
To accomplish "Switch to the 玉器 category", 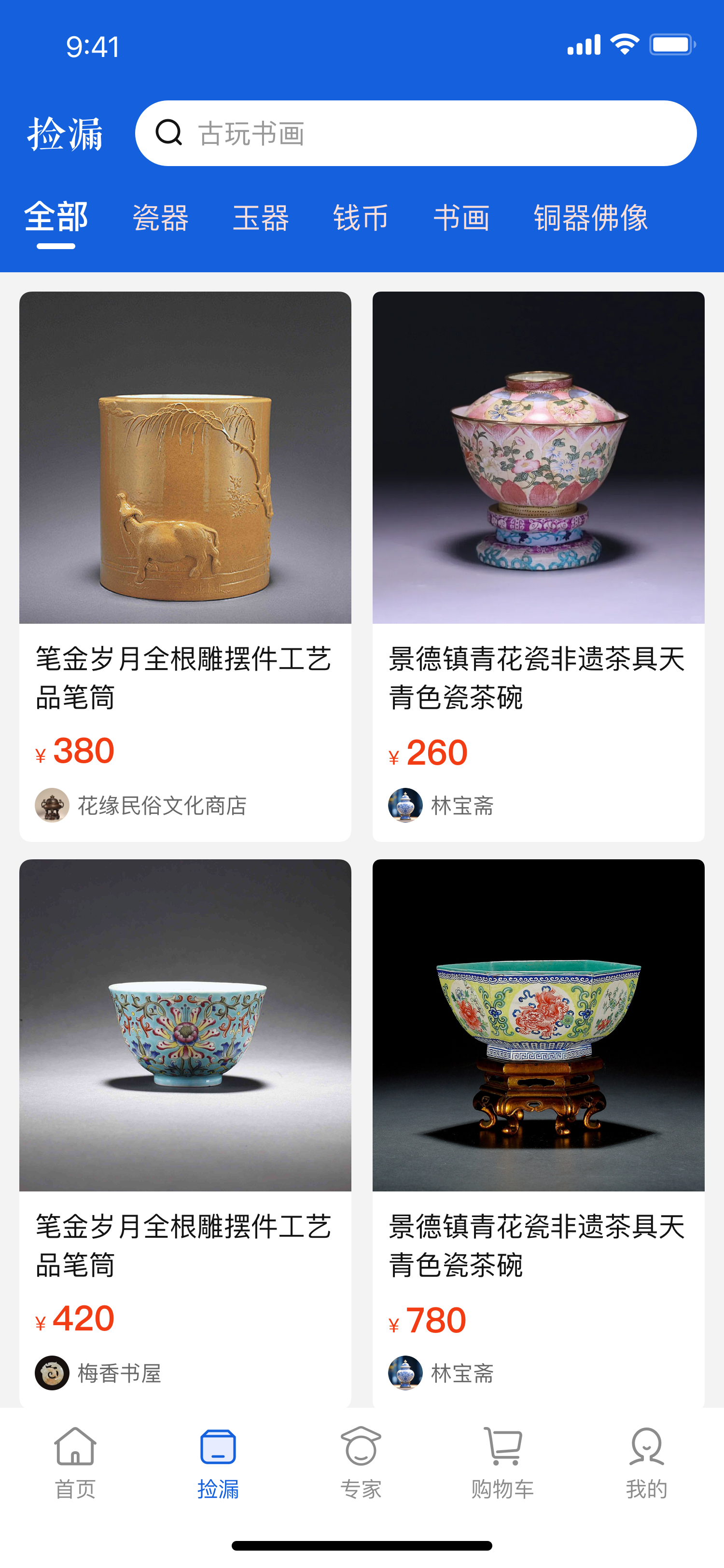I will coord(260,218).
